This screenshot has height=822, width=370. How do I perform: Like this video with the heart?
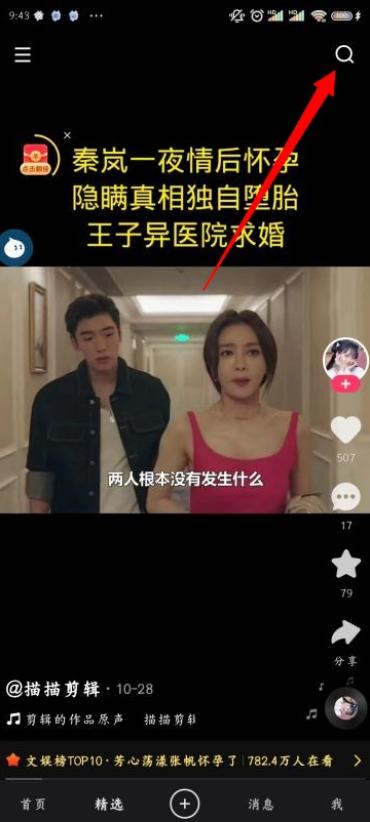[346, 430]
